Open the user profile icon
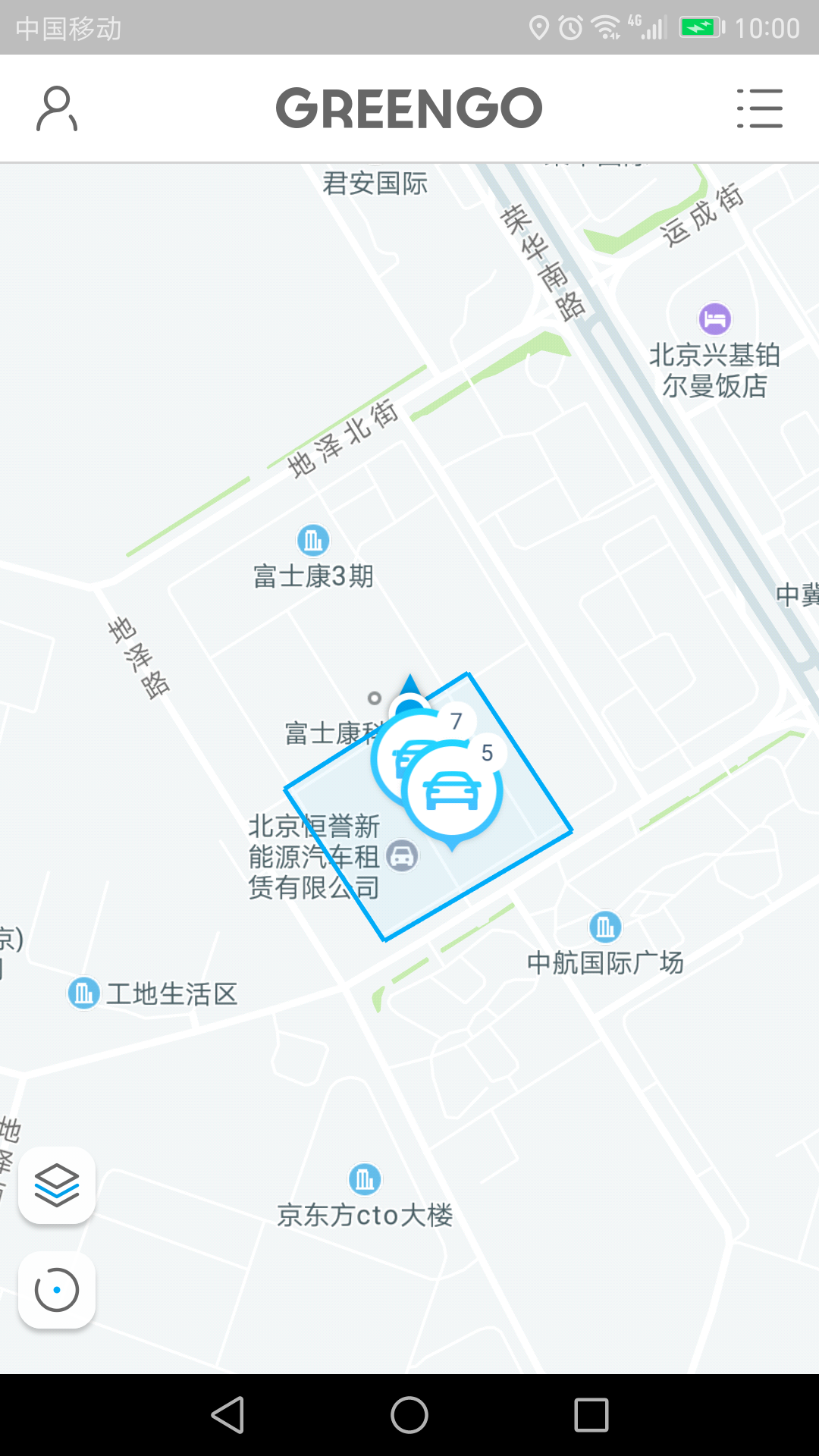The height and width of the screenshot is (1456, 819). pos(57,108)
